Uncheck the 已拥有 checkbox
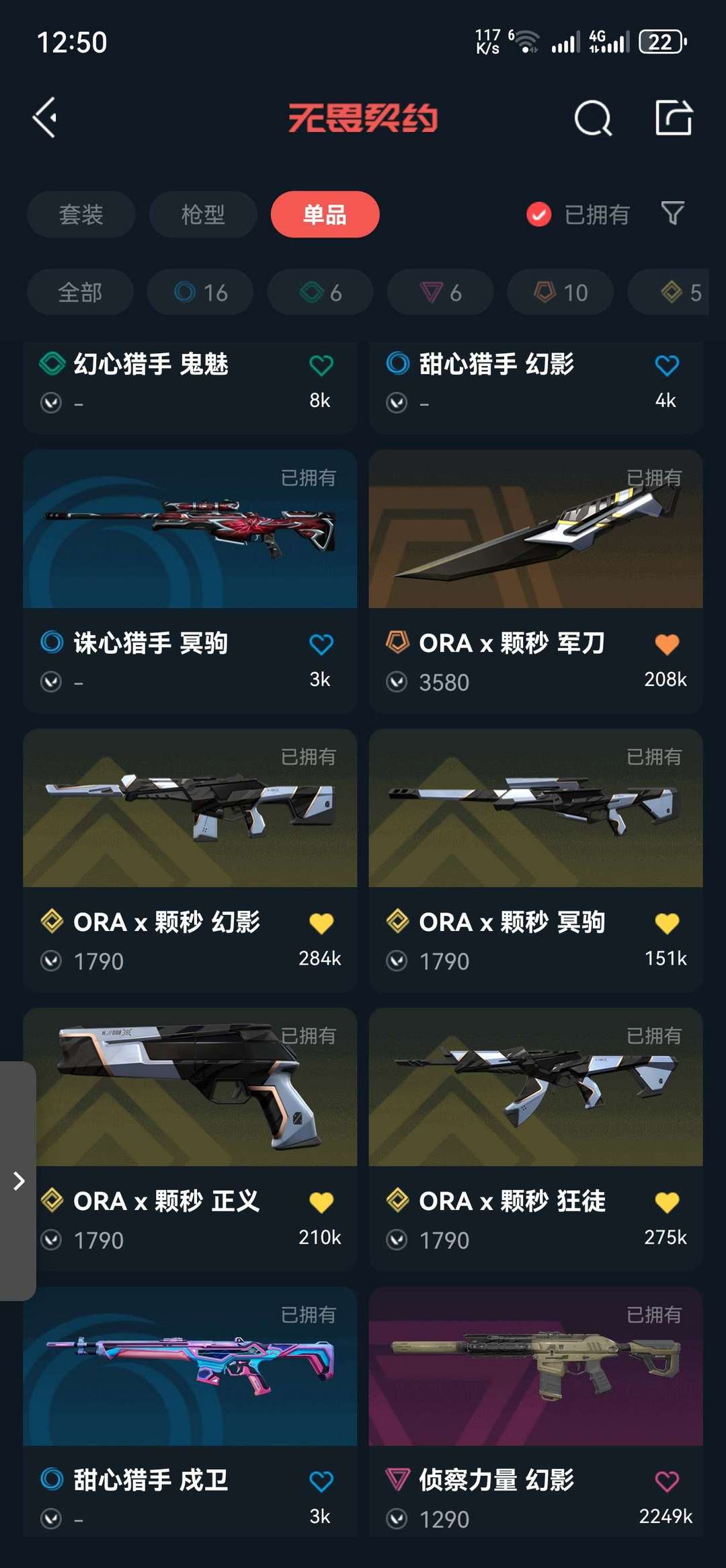Image resolution: width=726 pixels, height=1568 pixels. pos(538,215)
